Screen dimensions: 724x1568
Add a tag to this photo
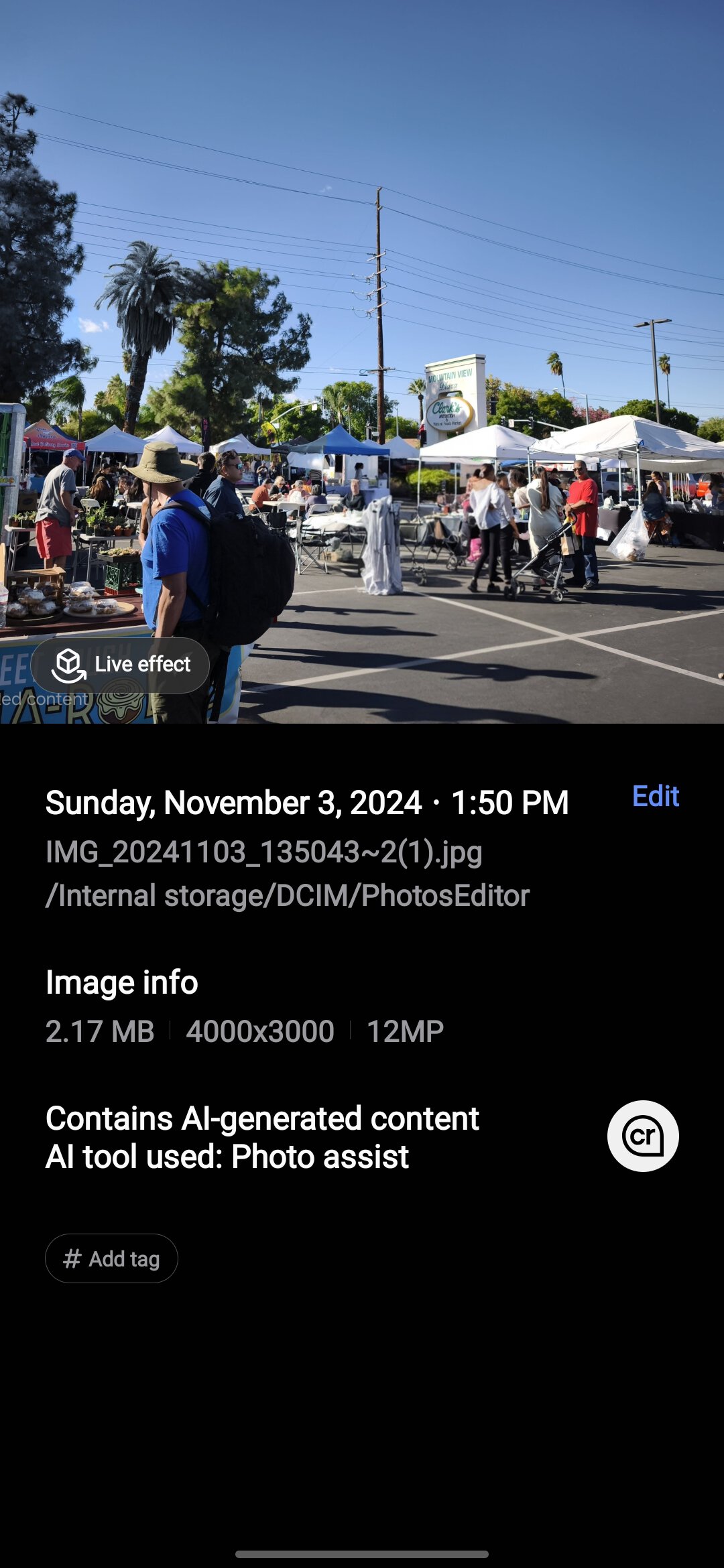coord(111,1258)
